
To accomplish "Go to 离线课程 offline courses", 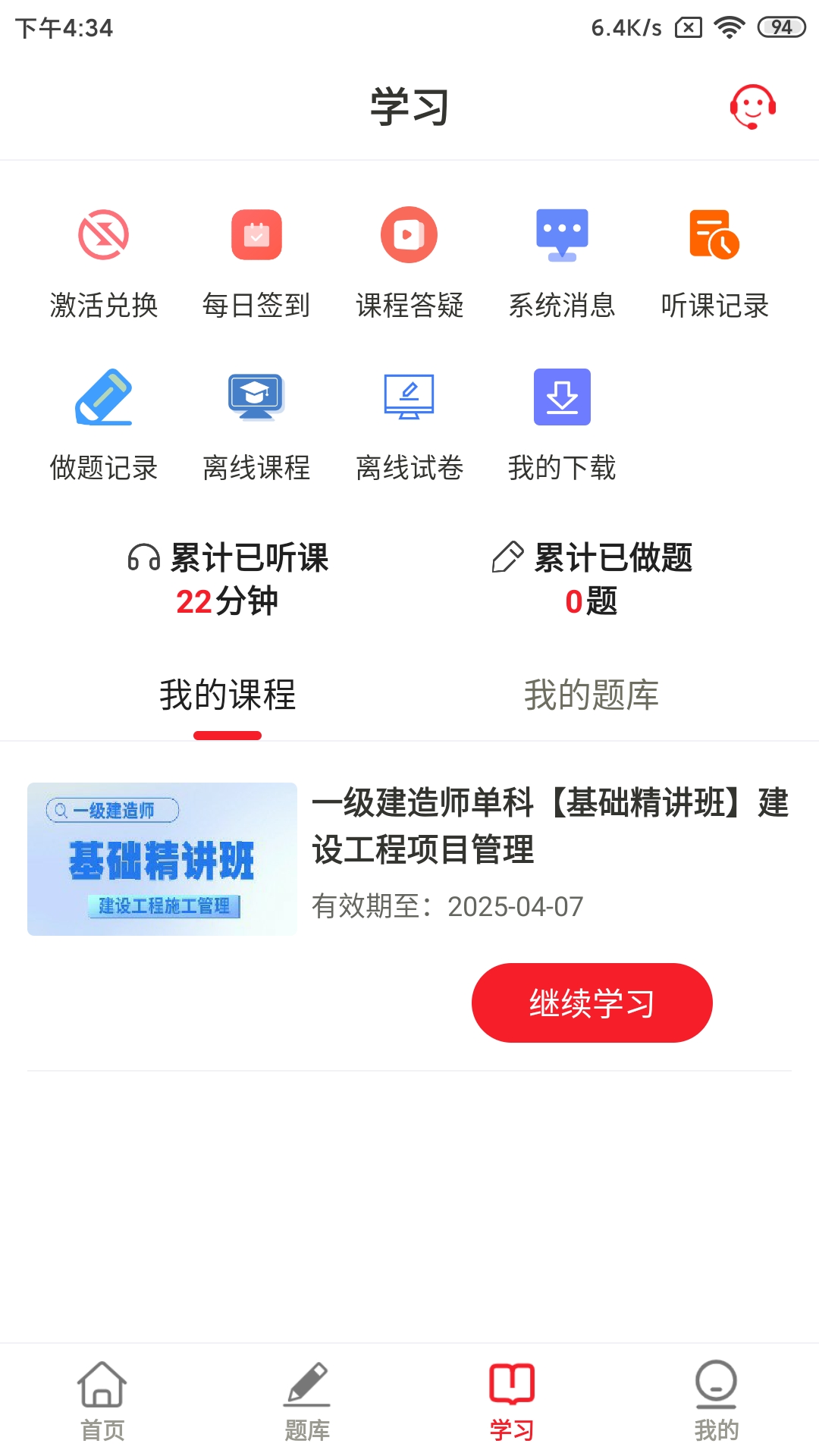I will click(x=256, y=425).
